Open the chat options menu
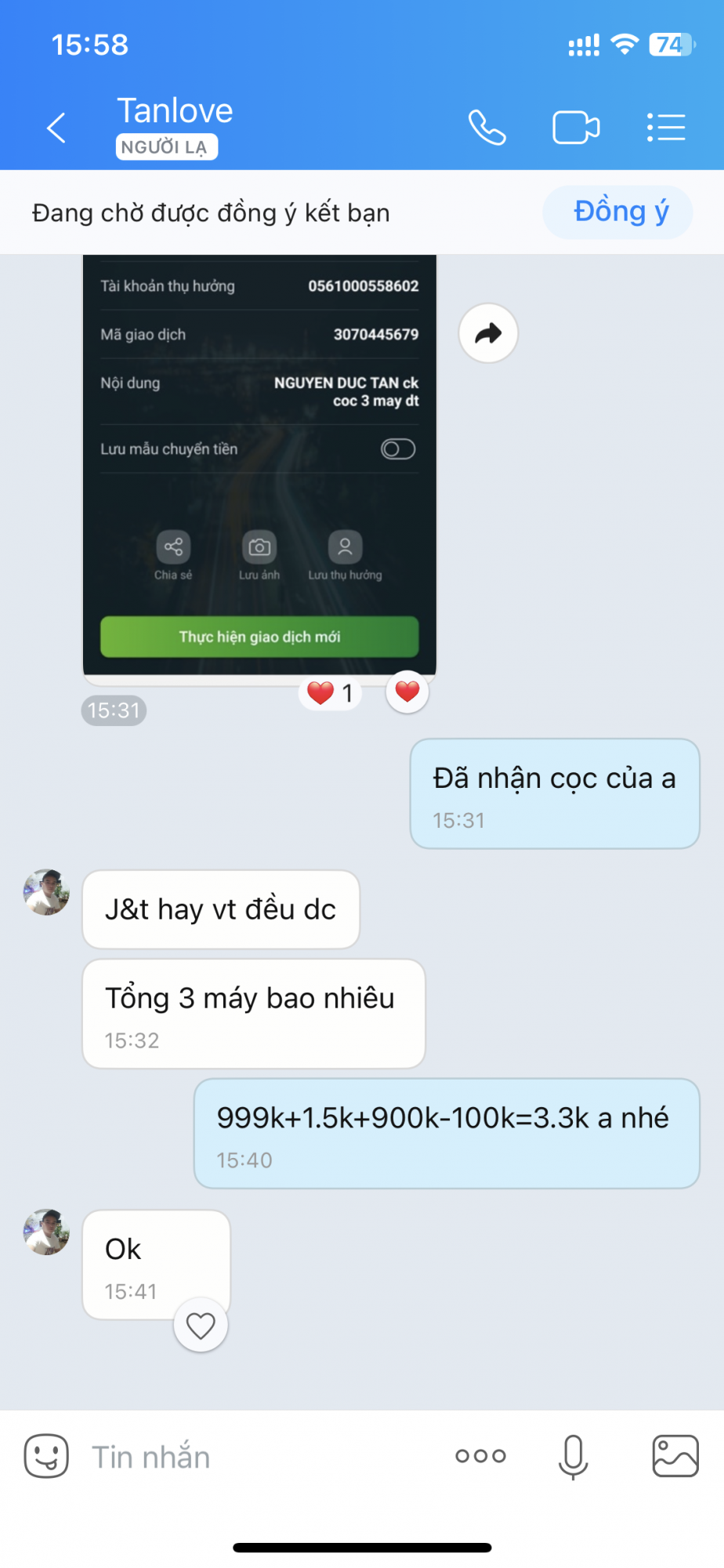724x1568 pixels. coord(666,128)
